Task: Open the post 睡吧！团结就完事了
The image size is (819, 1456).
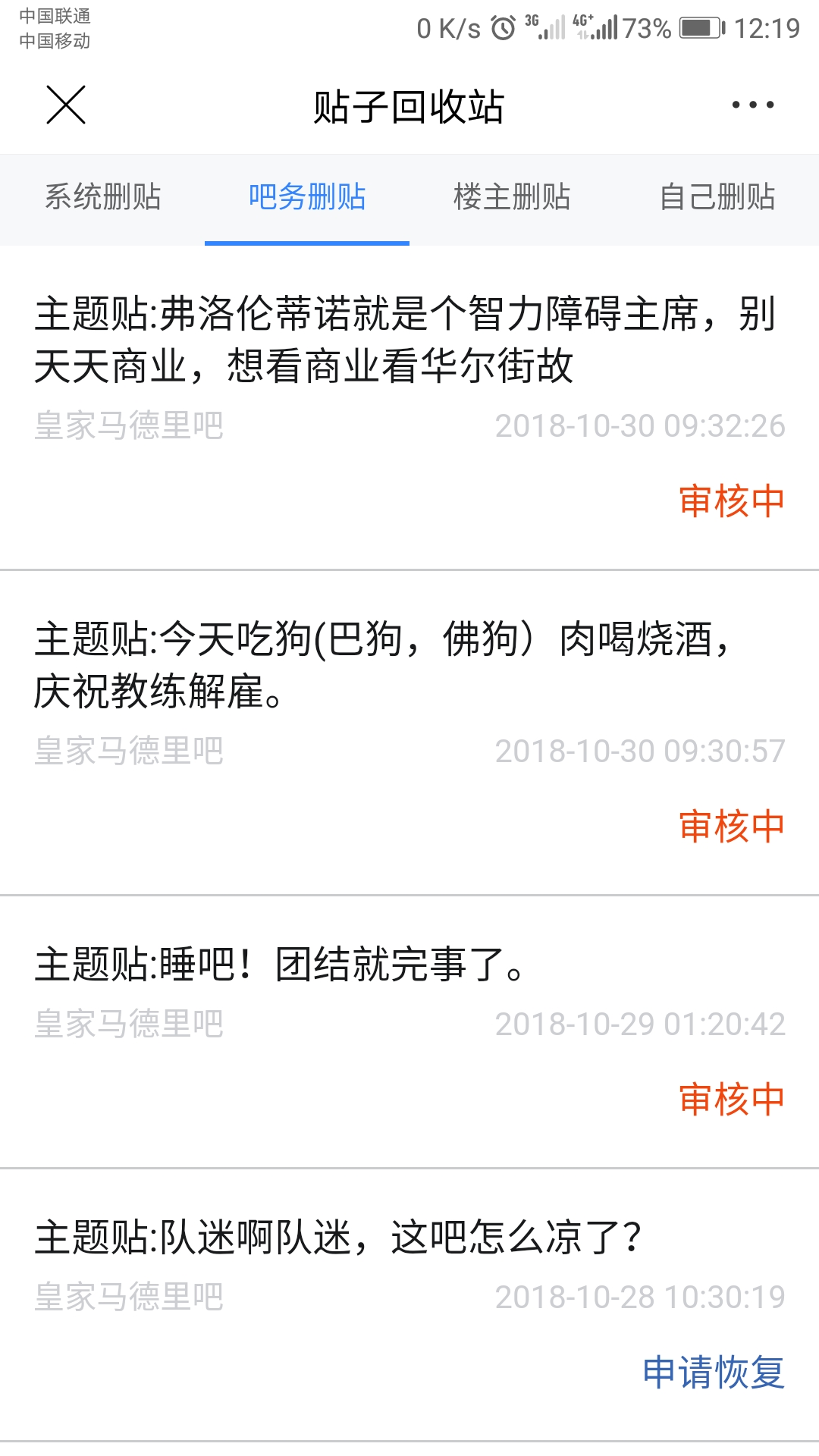Action: pyautogui.click(x=279, y=965)
